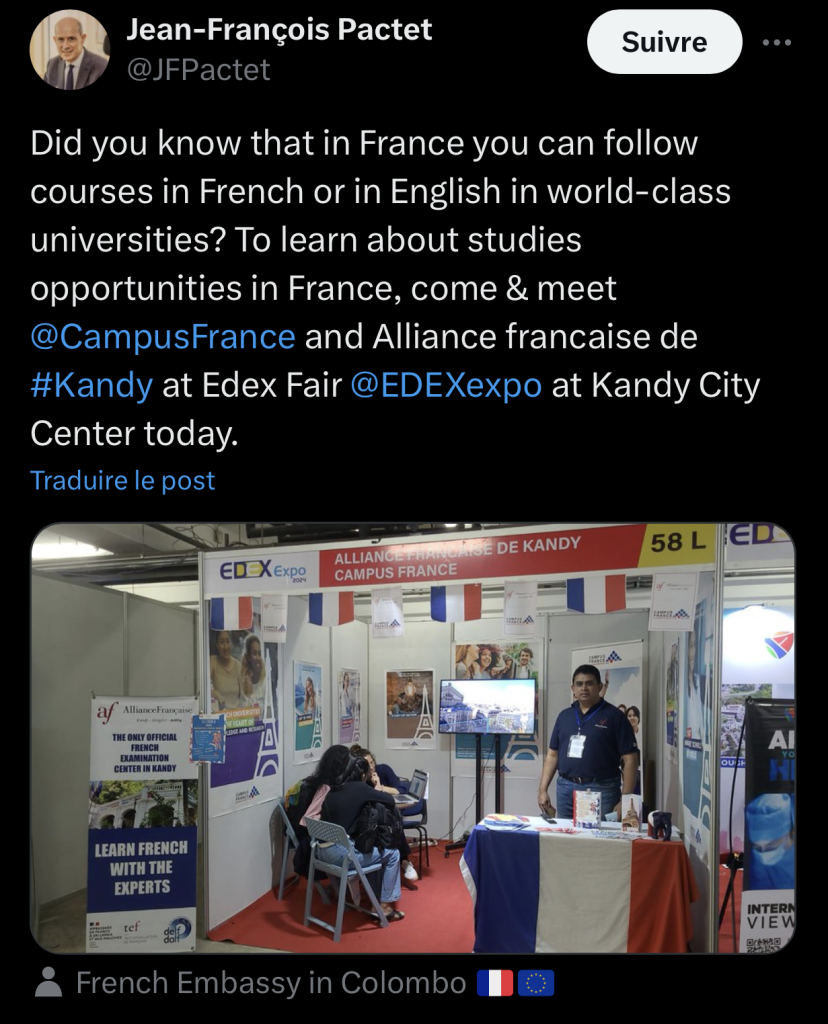Open the @JFPactet username handle

[198, 69]
